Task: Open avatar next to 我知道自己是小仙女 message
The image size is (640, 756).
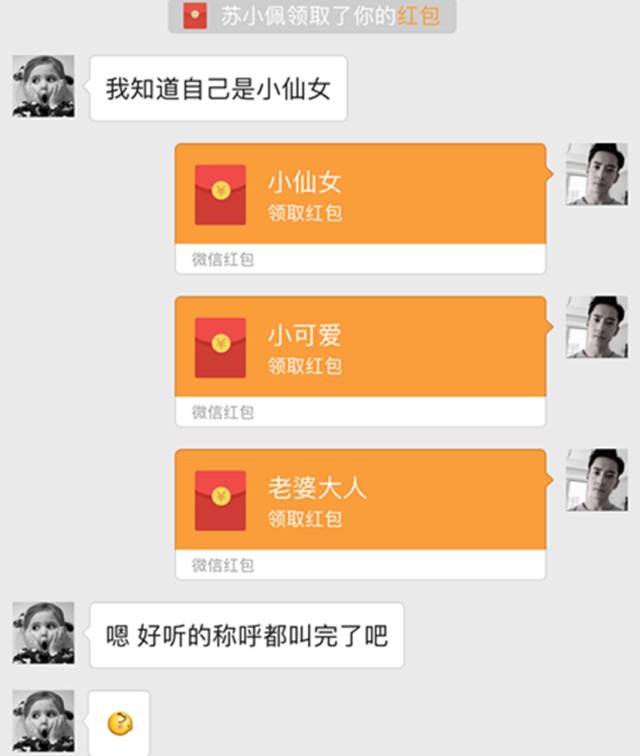Action: (43, 87)
